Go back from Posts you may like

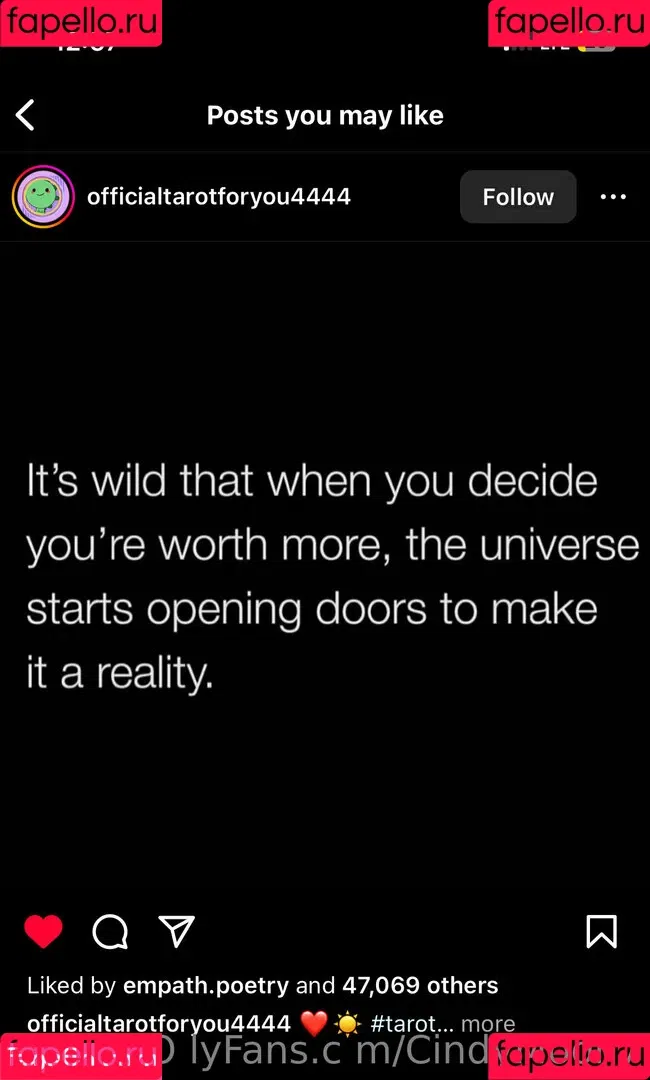coord(26,116)
